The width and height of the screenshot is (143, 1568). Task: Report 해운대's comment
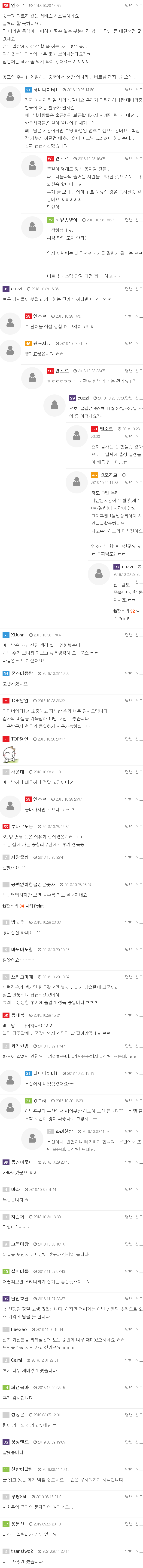point(139,772)
